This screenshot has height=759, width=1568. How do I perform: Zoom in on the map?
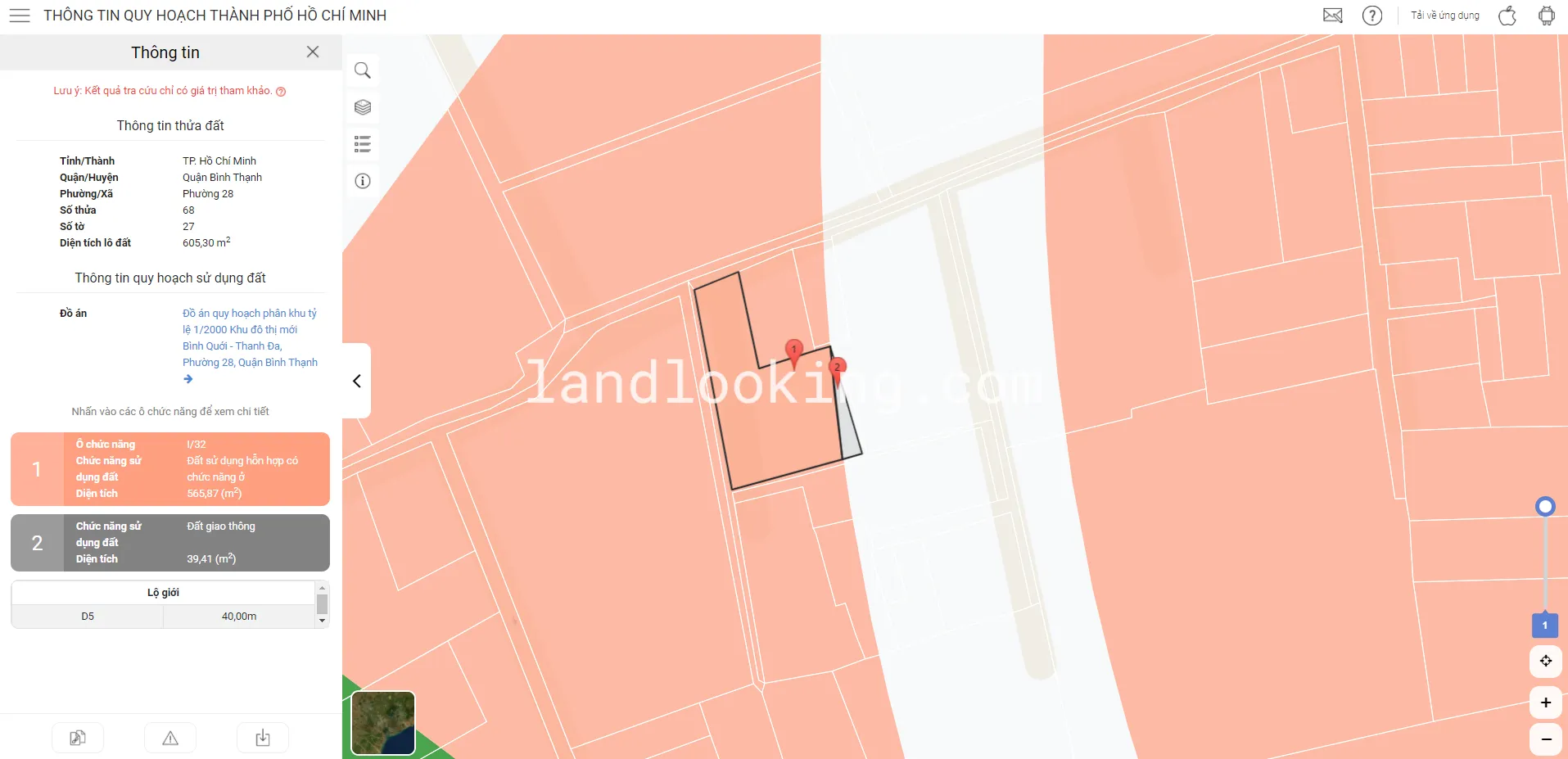[1545, 703]
